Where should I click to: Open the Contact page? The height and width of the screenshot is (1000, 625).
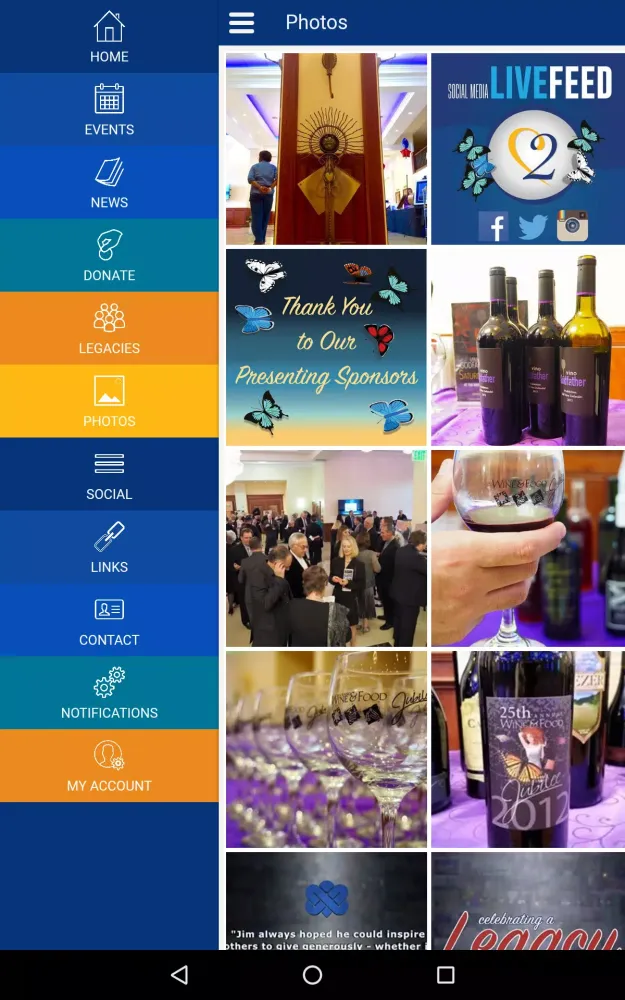click(109, 620)
